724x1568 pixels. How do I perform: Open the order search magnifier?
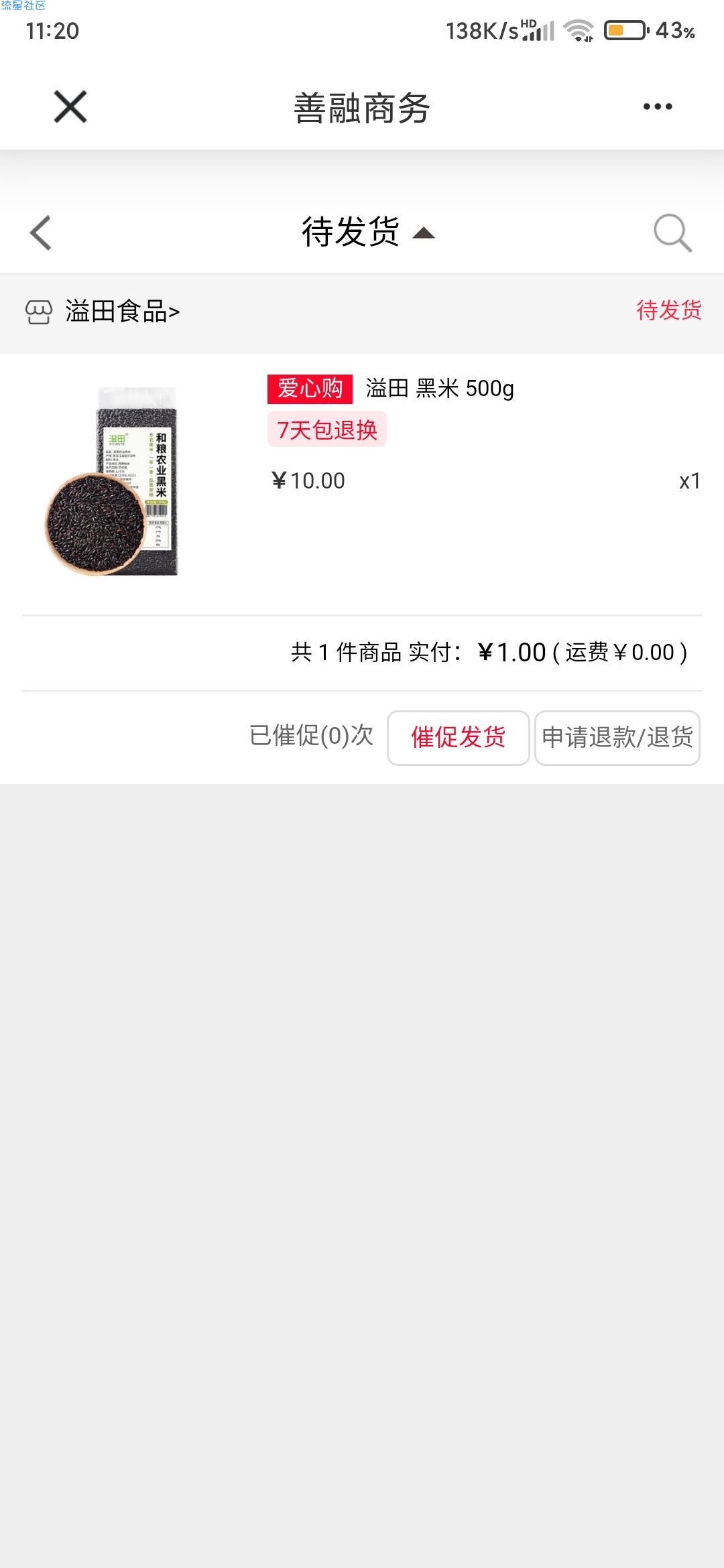pyautogui.click(x=672, y=233)
